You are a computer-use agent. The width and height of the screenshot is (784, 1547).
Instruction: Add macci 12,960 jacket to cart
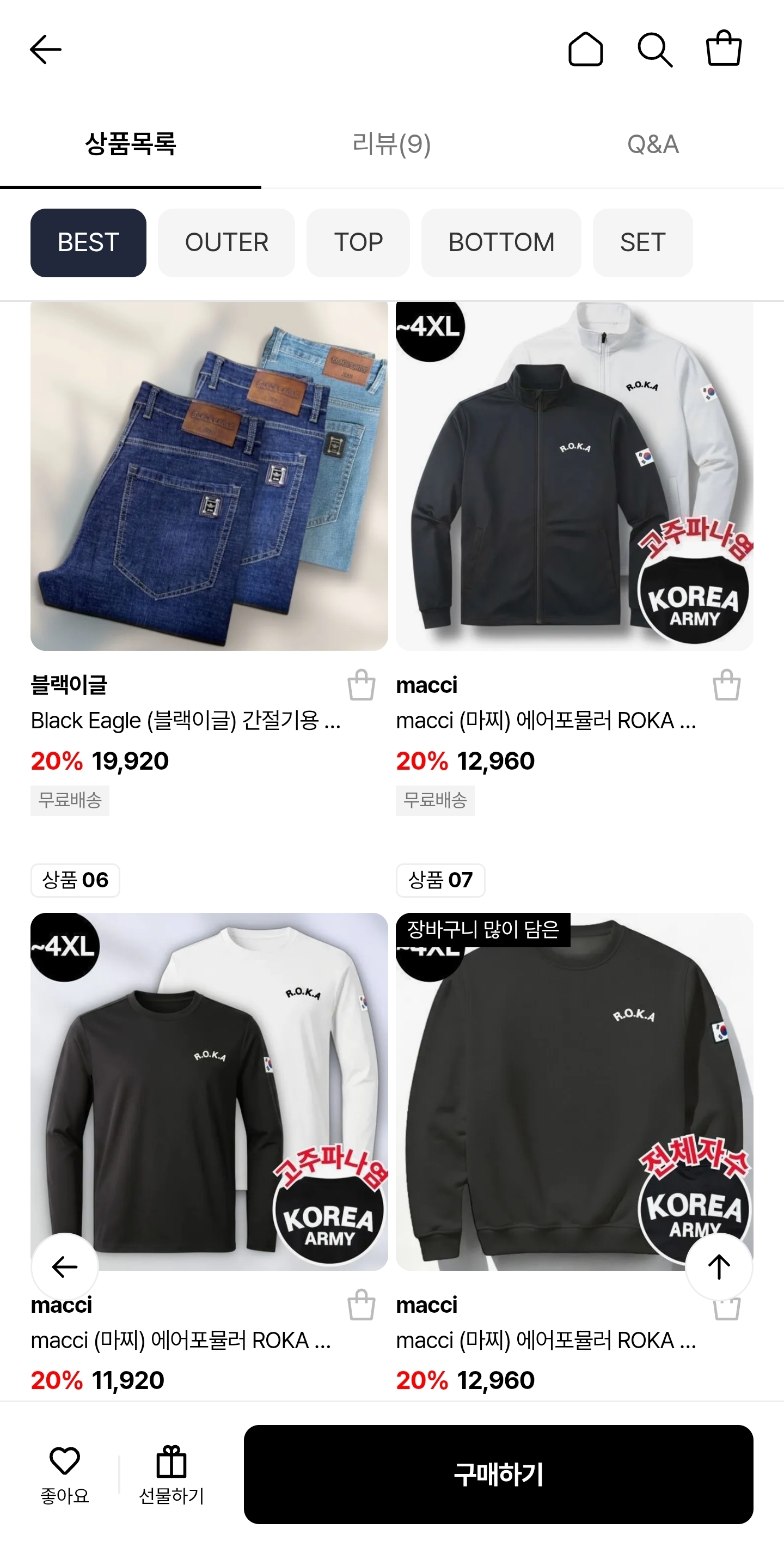coord(726,685)
